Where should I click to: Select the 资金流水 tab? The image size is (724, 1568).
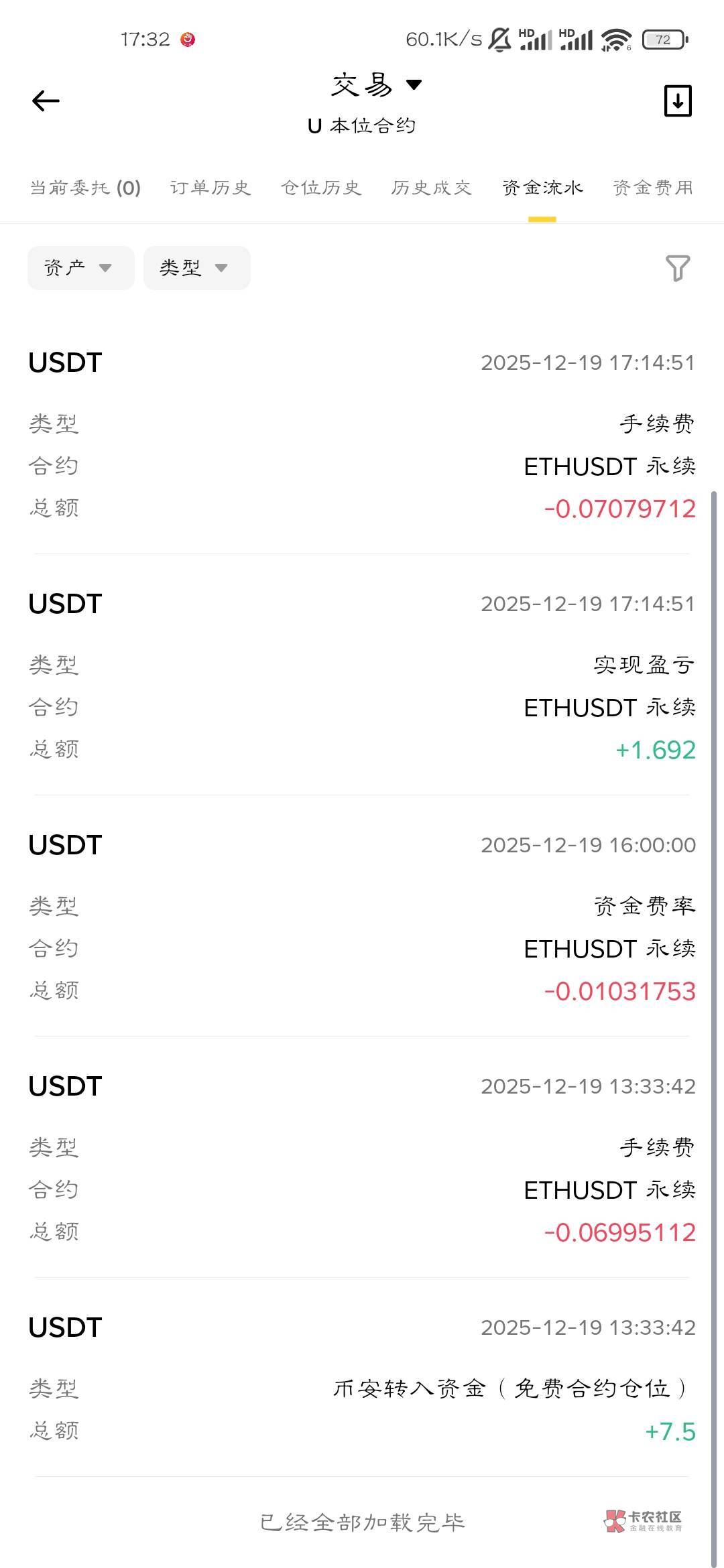point(542,188)
